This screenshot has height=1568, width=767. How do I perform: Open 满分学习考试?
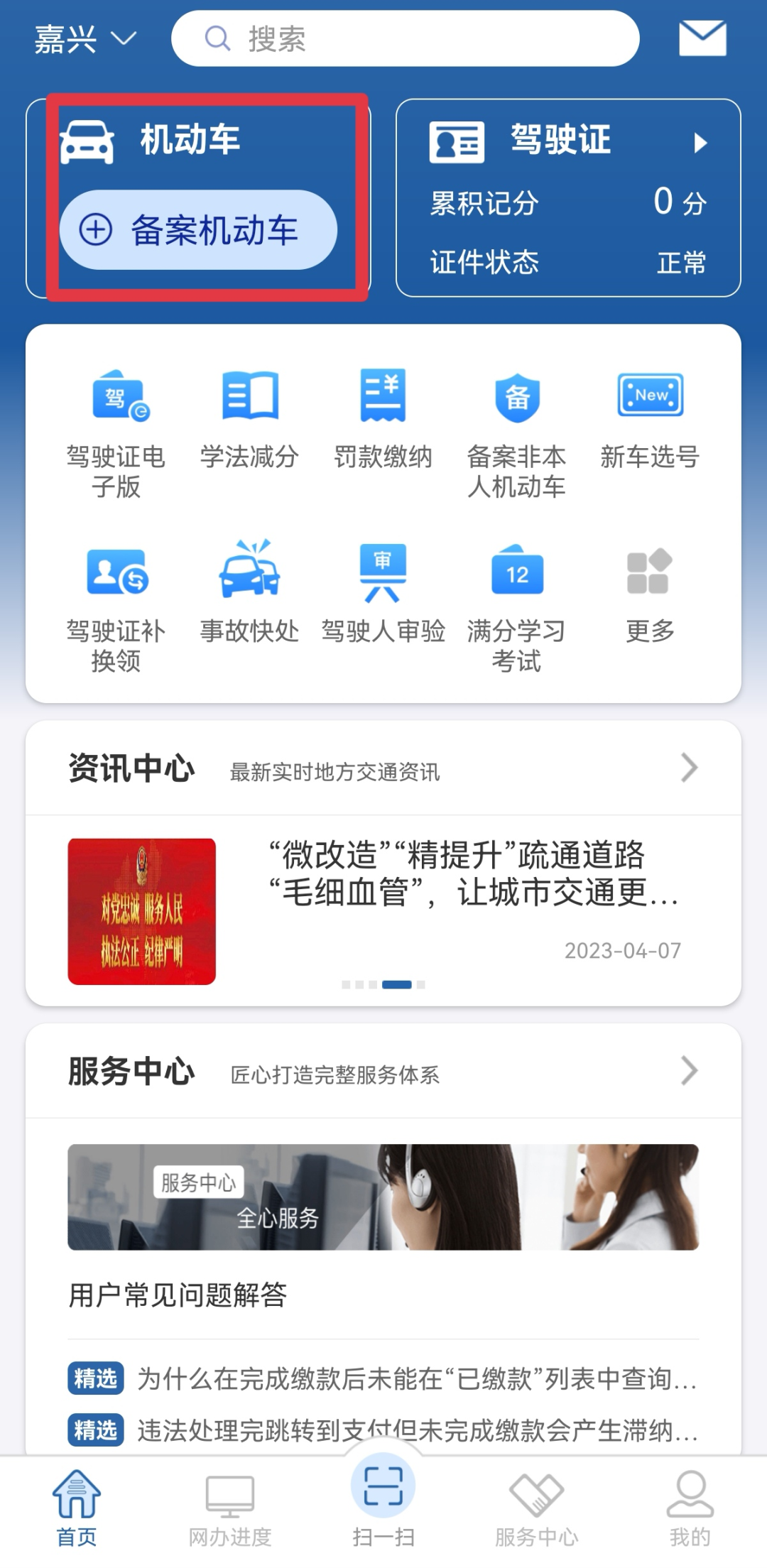(x=516, y=609)
